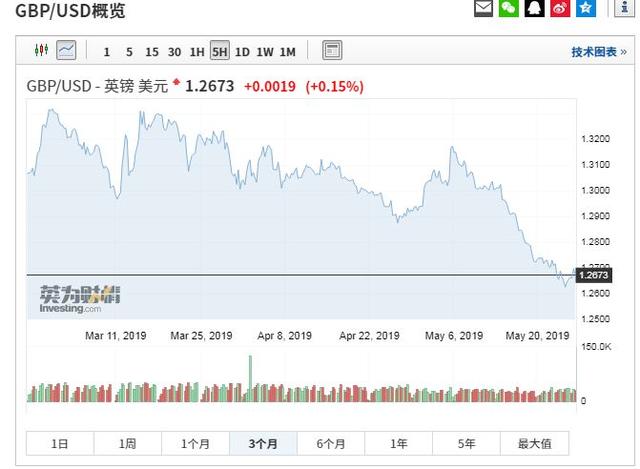Switch the chart to candlestick view
The height and width of the screenshot is (469, 640).
pyautogui.click(x=41, y=49)
